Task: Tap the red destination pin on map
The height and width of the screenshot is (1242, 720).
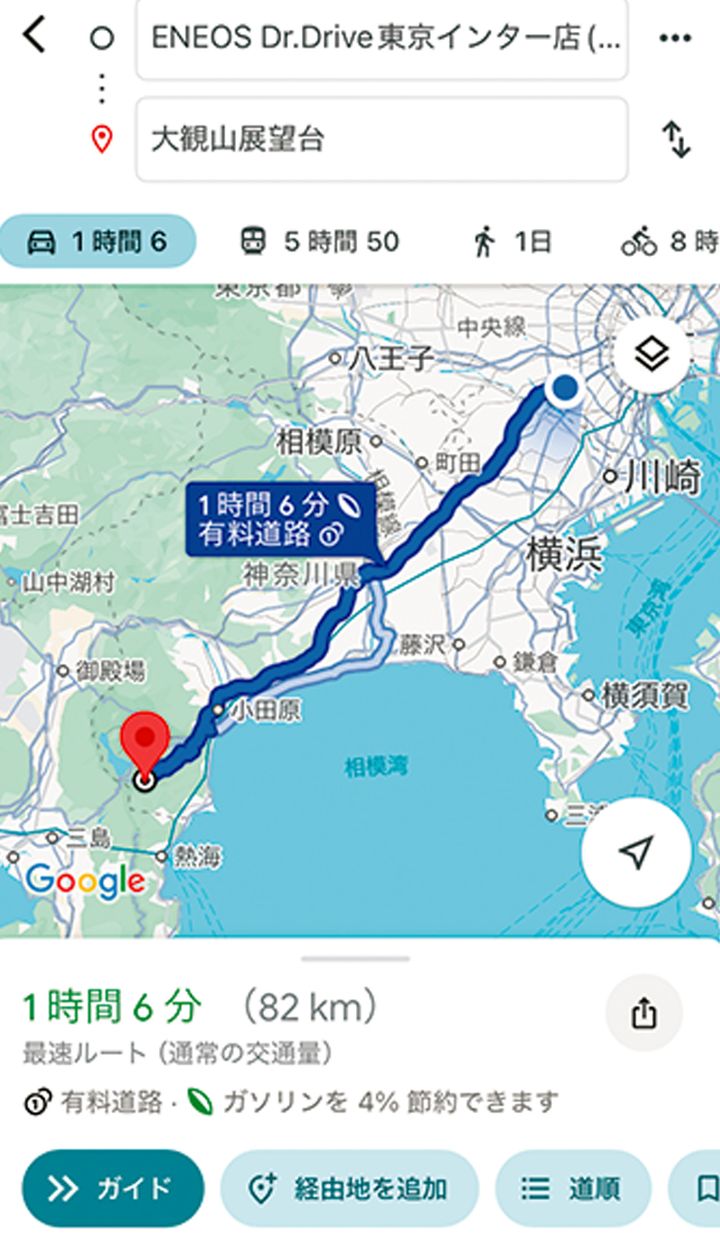Action: click(x=145, y=735)
